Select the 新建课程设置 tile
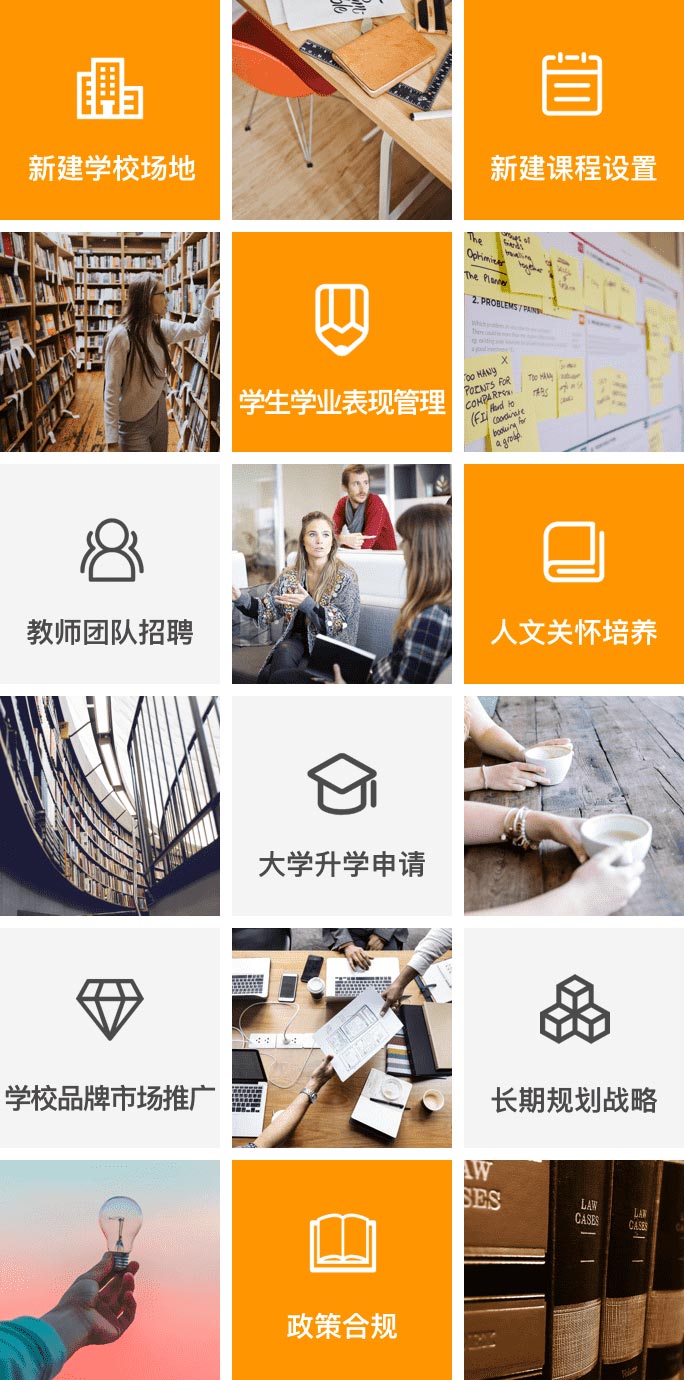Screen dimensions: 684x1380 click(573, 110)
